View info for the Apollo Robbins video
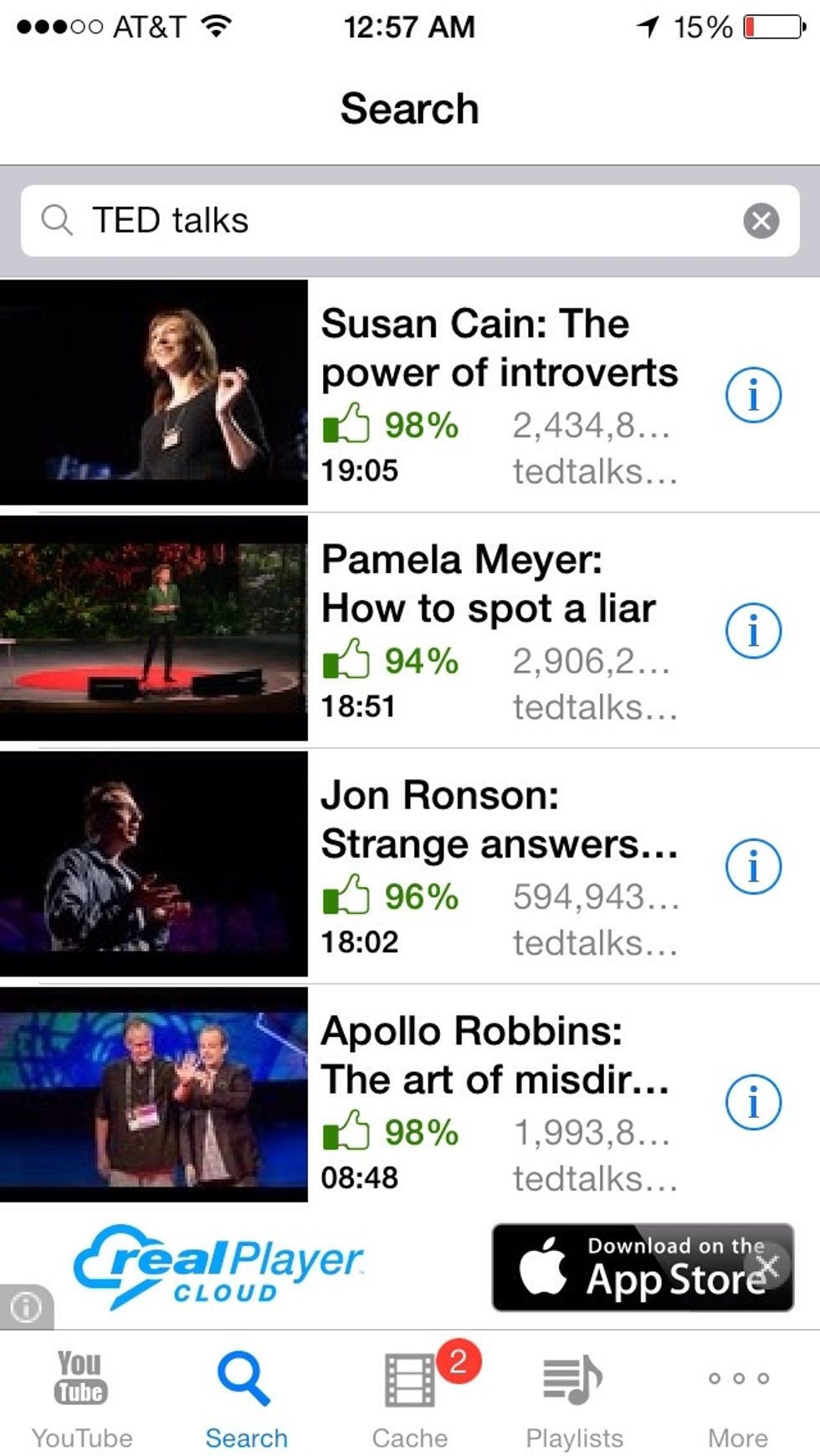The image size is (820, 1456). point(753,1103)
